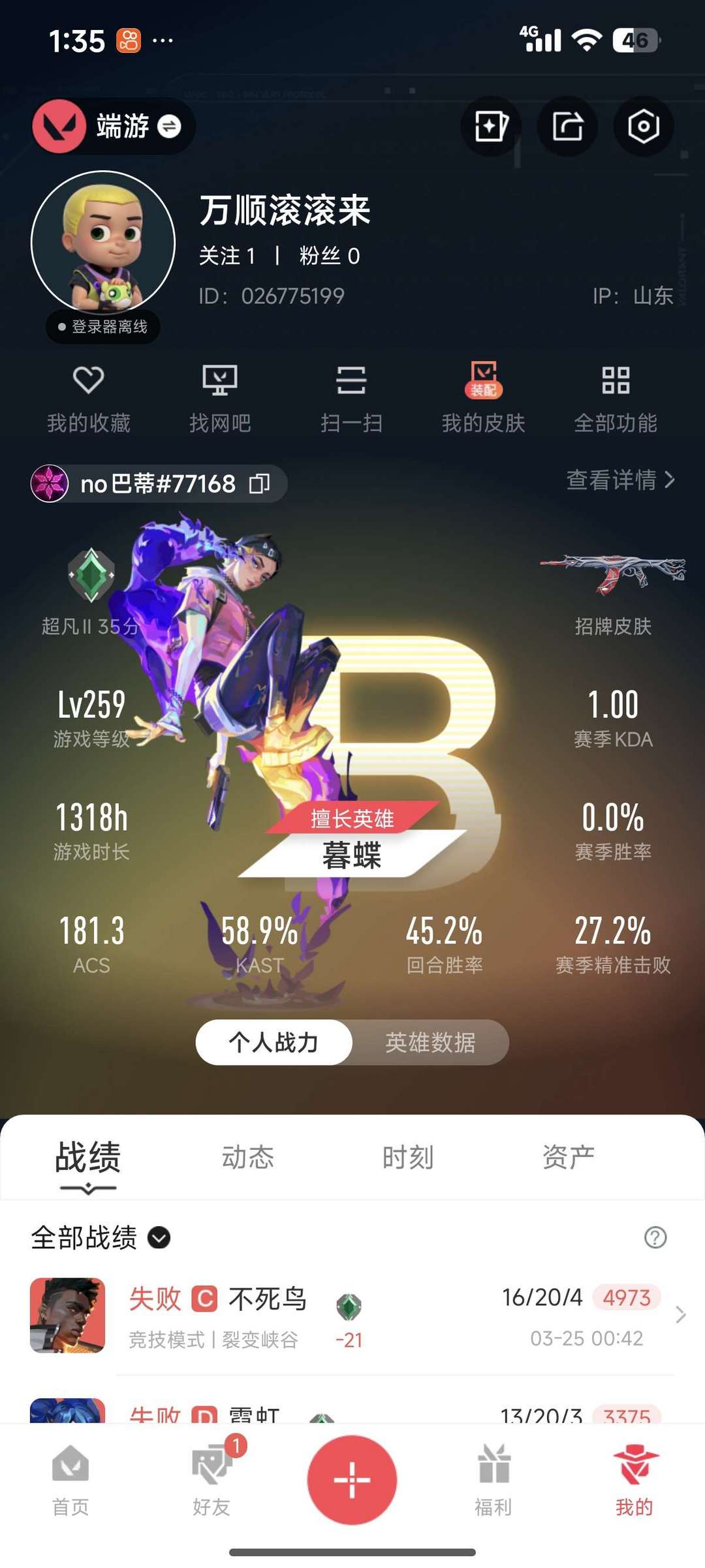Open the settings hexagon icon
Screen dimensions: 705x1568
[x=643, y=127]
